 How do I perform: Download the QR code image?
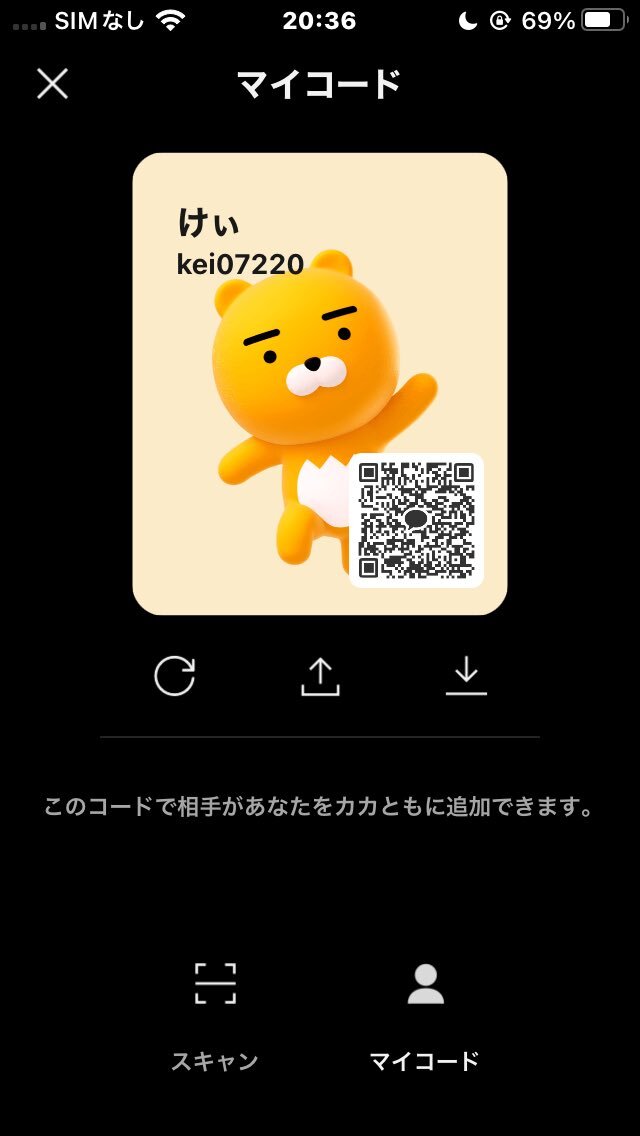coord(466,676)
